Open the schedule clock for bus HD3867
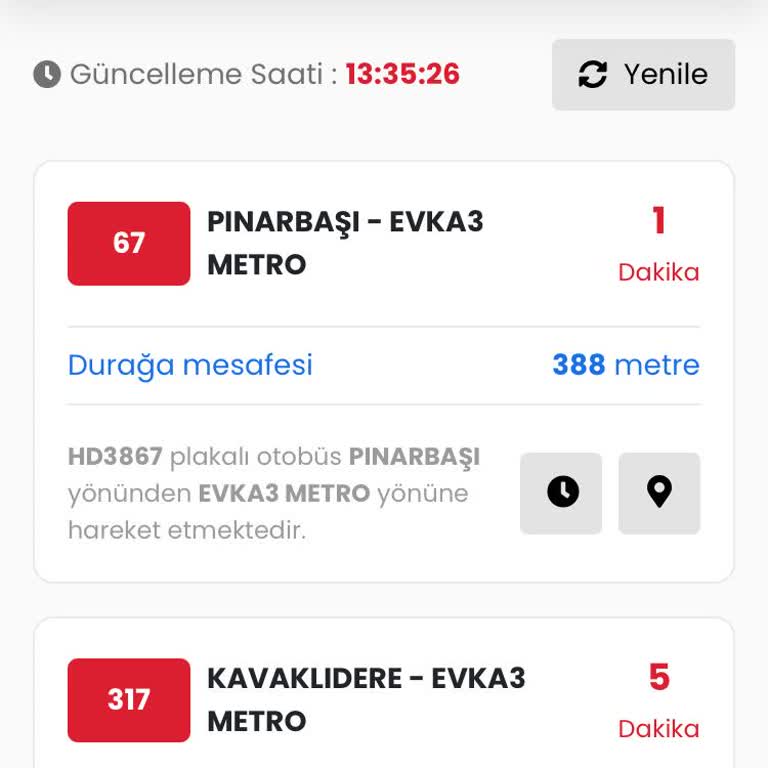Image resolution: width=768 pixels, height=768 pixels. tap(561, 493)
